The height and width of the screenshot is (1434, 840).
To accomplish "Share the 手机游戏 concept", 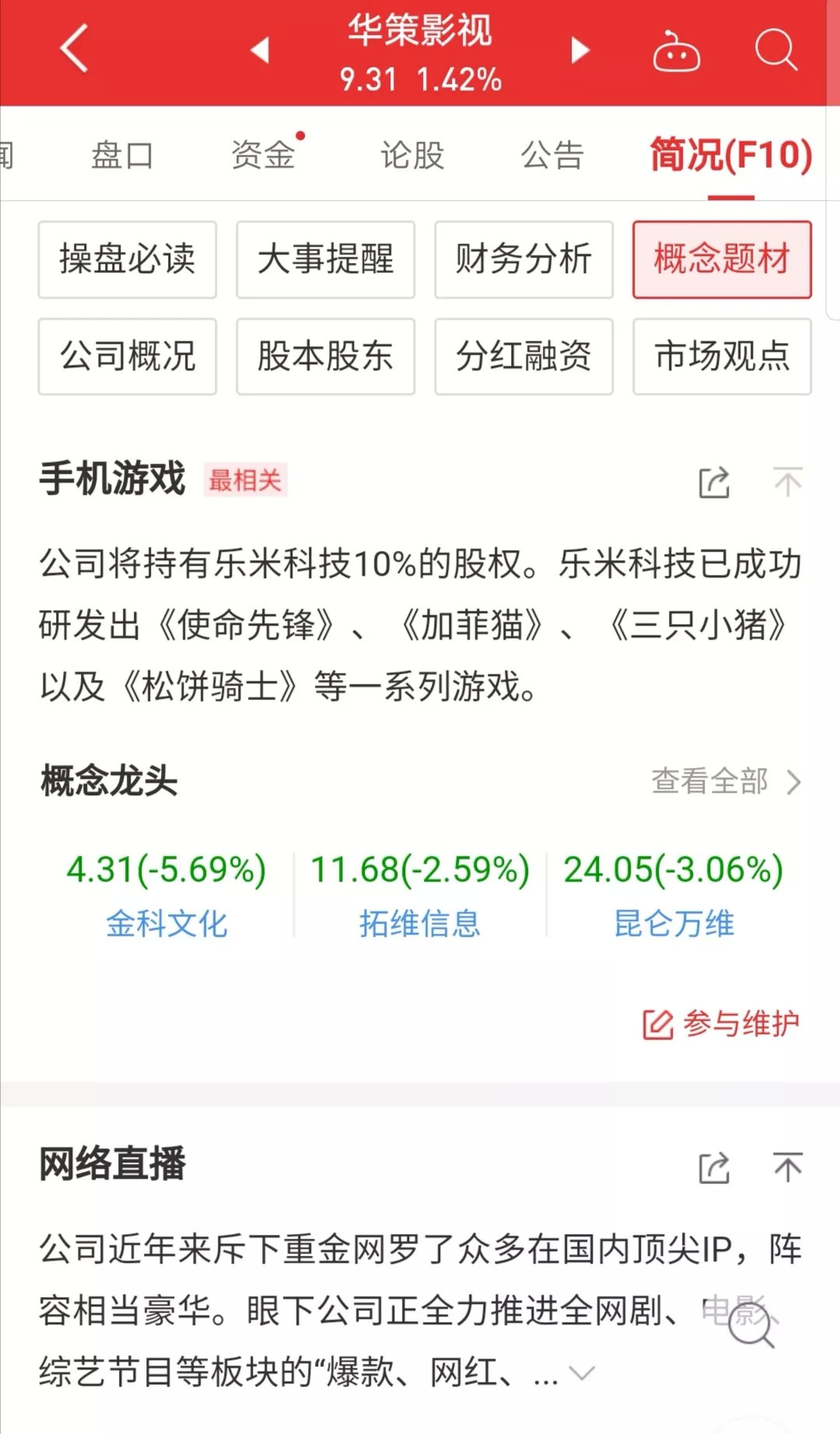I will (x=714, y=482).
